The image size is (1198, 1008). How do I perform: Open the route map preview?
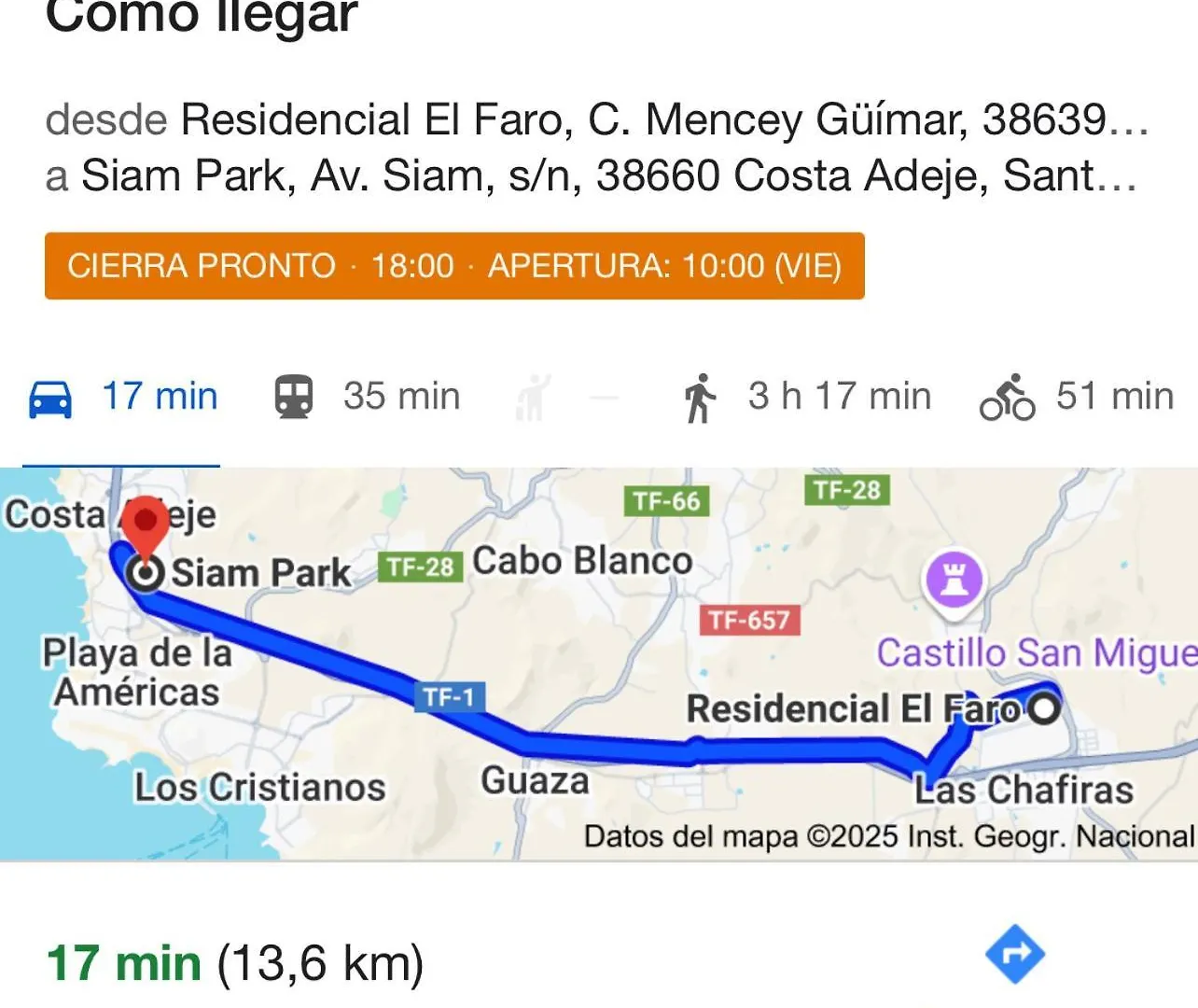597,663
